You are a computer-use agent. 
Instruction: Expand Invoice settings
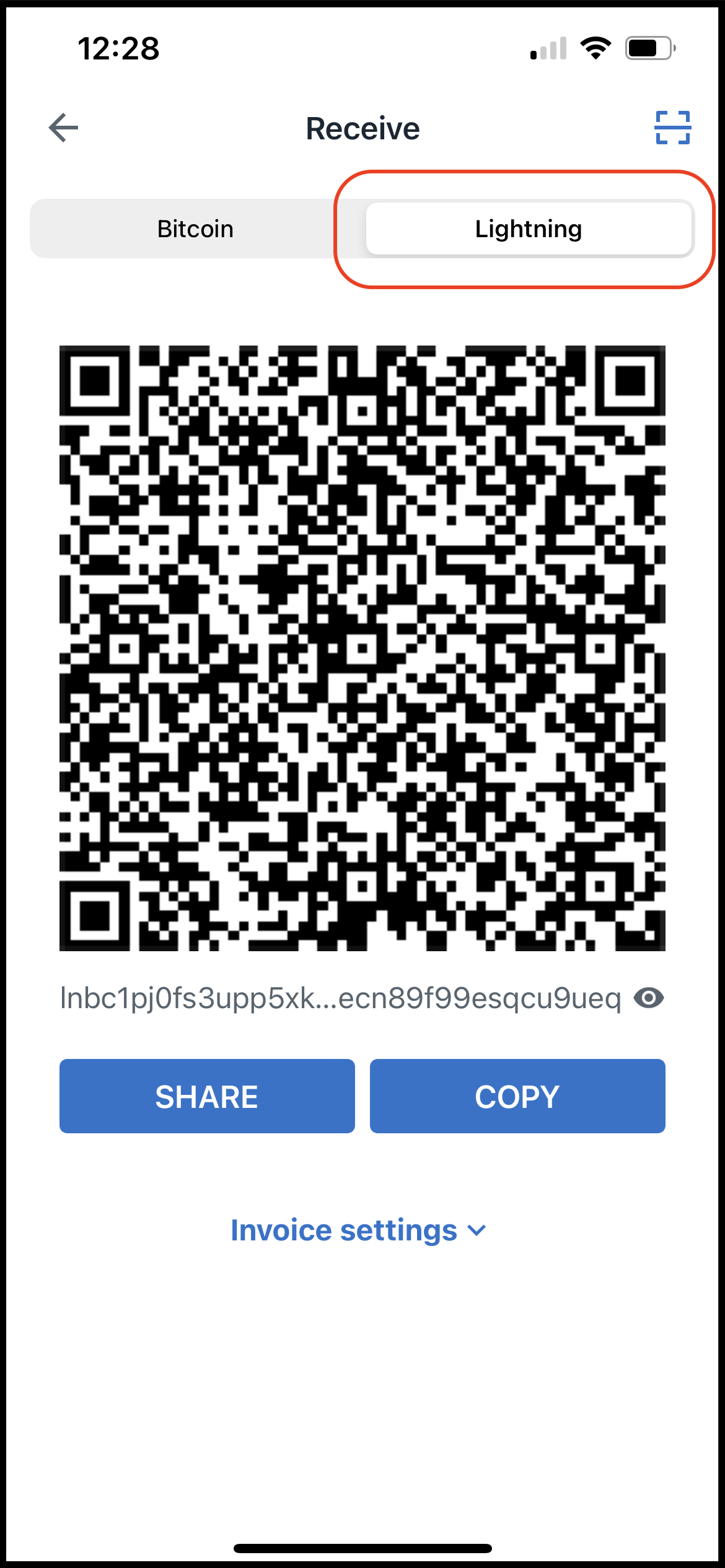(358, 1230)
